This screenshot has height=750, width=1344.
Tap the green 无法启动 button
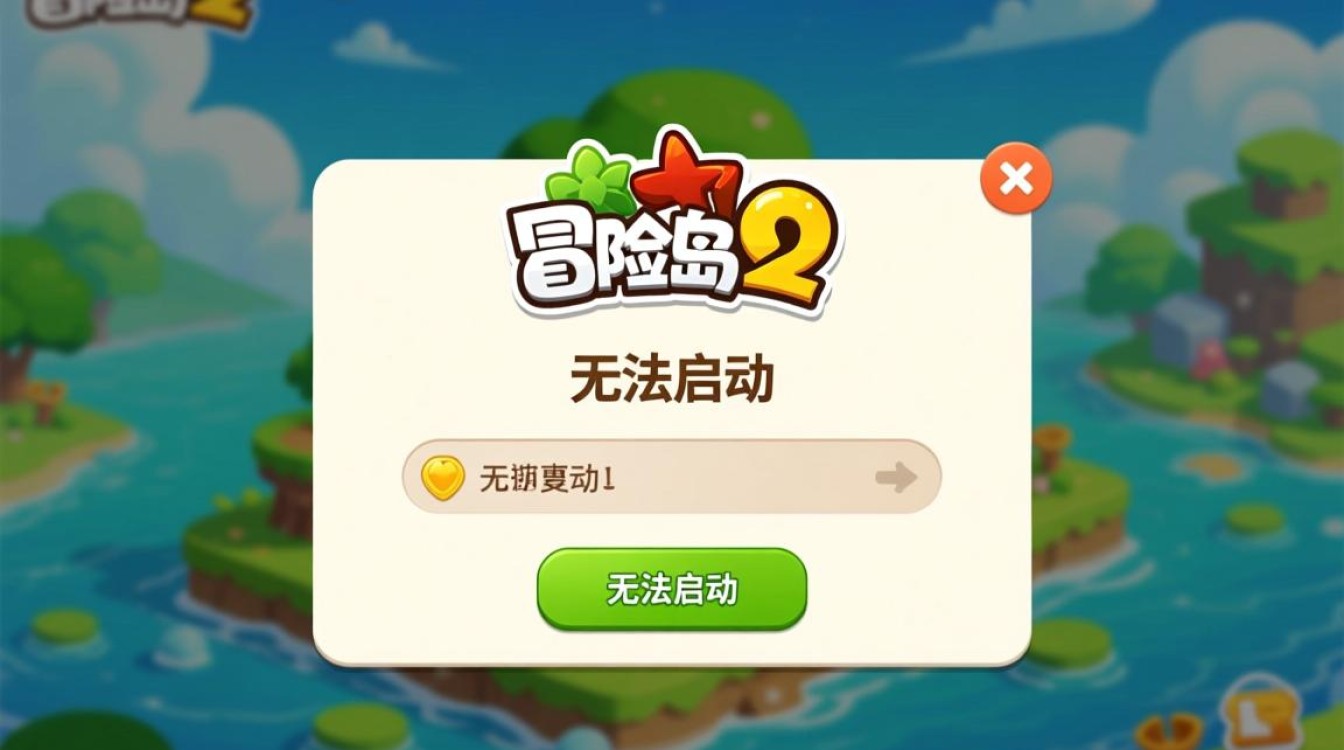pos(672,589)
